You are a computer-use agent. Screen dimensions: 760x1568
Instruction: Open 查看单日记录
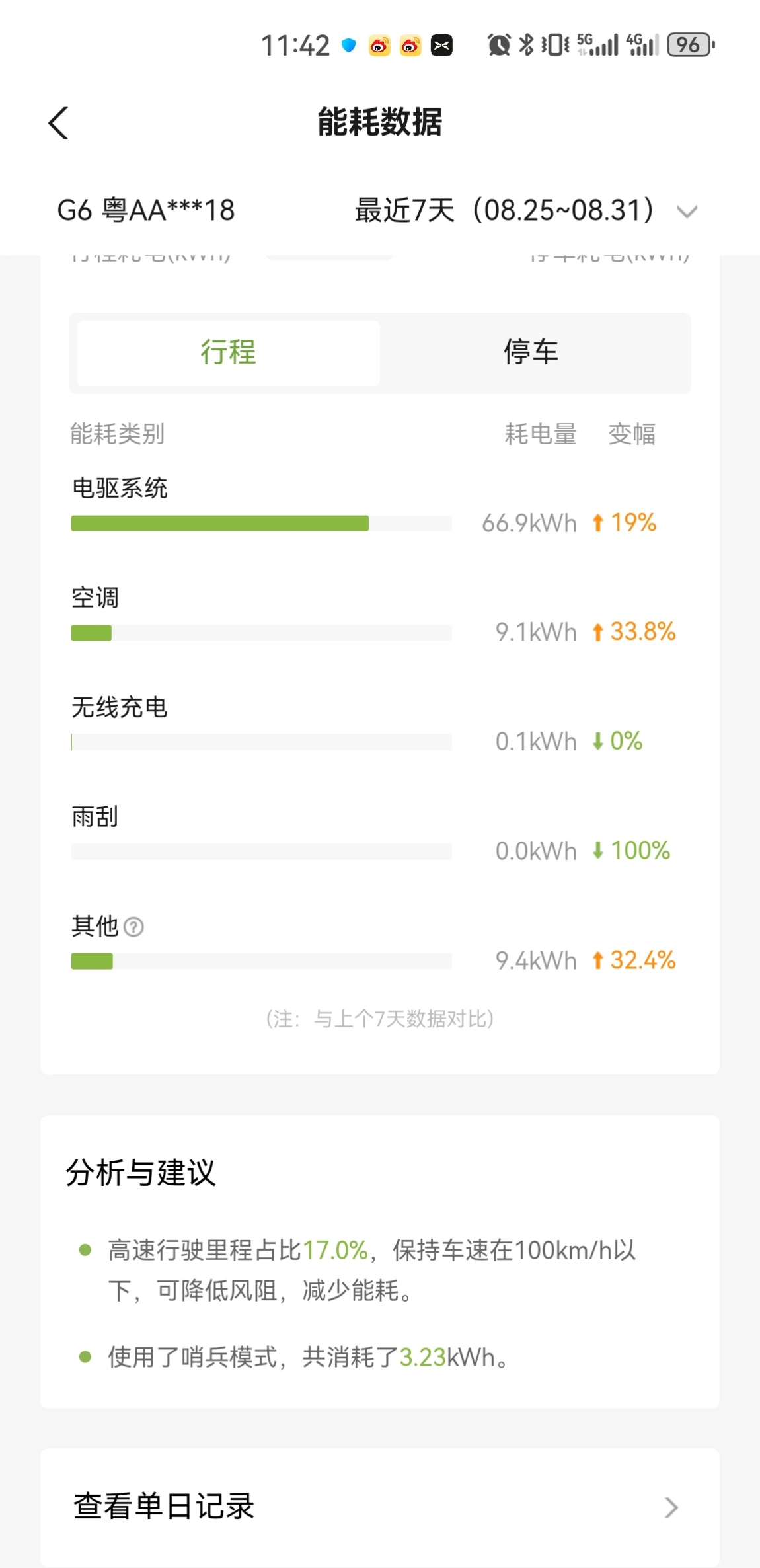(x=380, y=1507)
